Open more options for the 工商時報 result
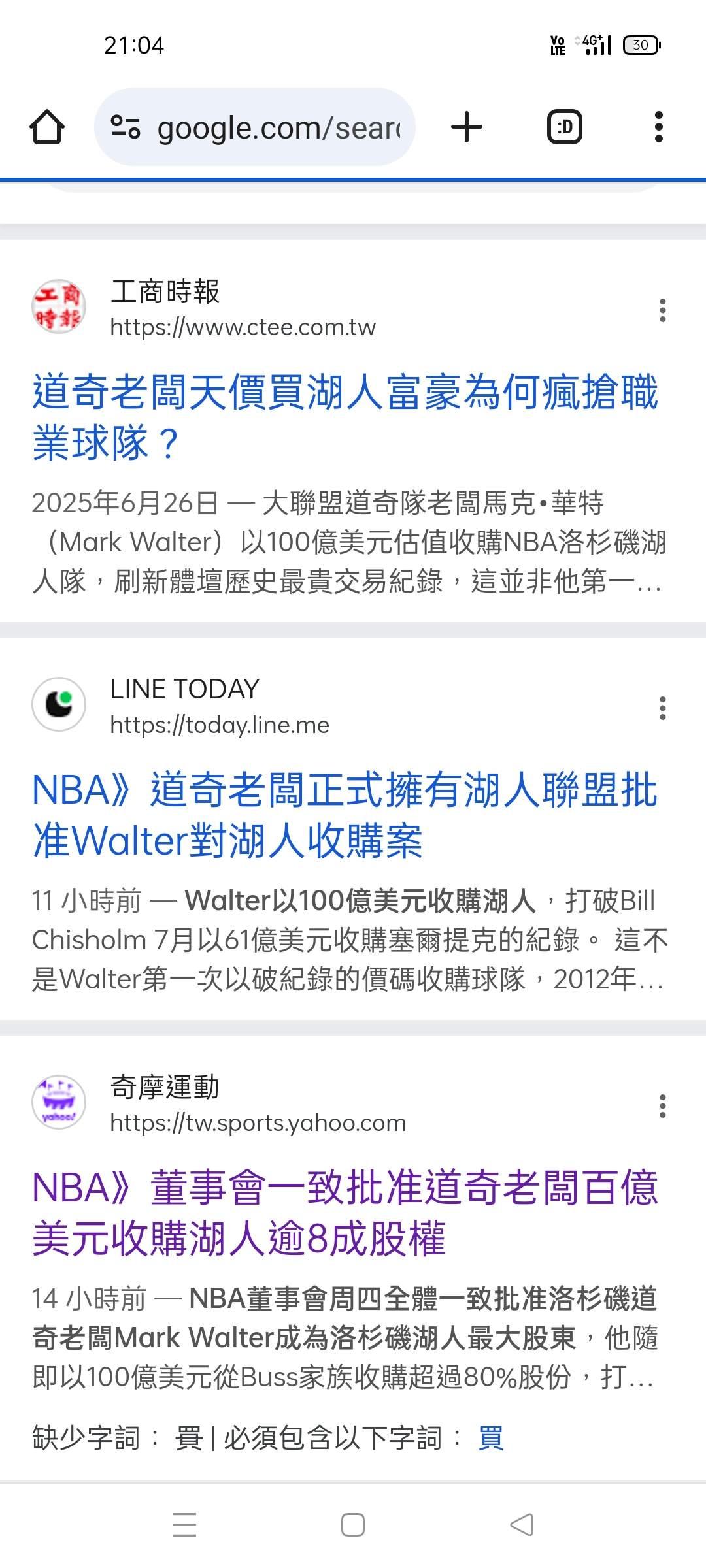The width and height of the screenshot is (706, 1568). coord(662,310)
